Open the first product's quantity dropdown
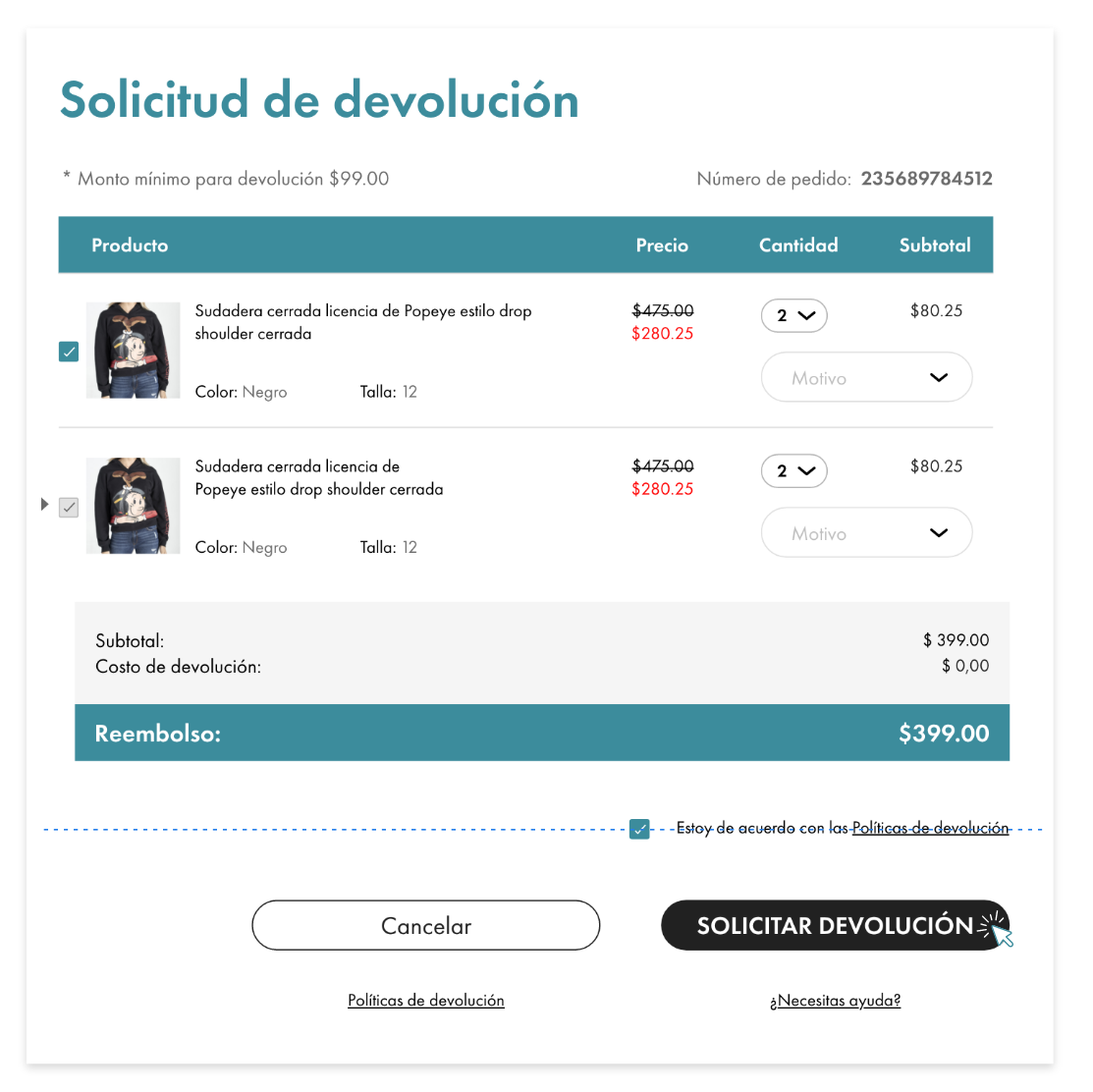The height and width of the screenshot is (1092, 1093). click(793, 316)
